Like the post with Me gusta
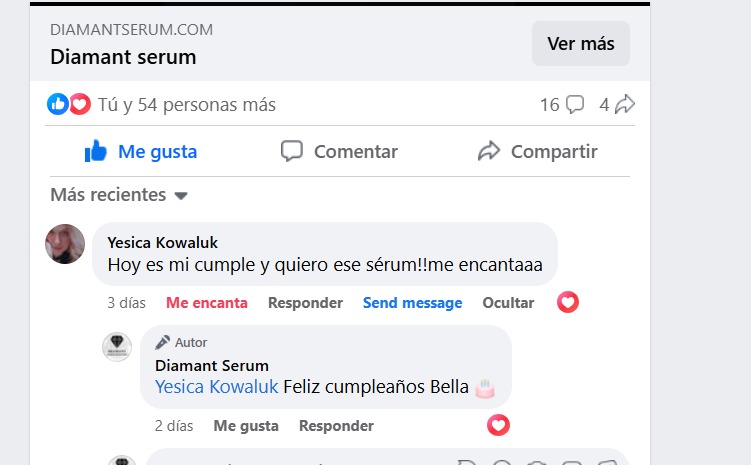The width and height of the screenshot is (751, 465). click(140, 152)
